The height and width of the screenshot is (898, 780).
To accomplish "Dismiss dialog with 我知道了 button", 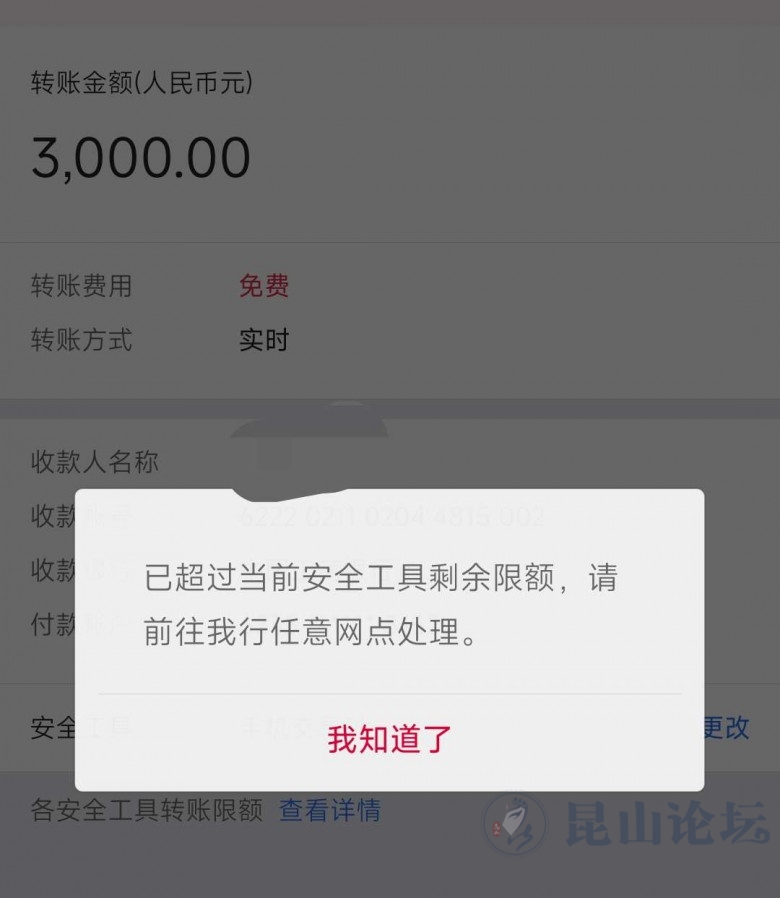I will (389, 740).
